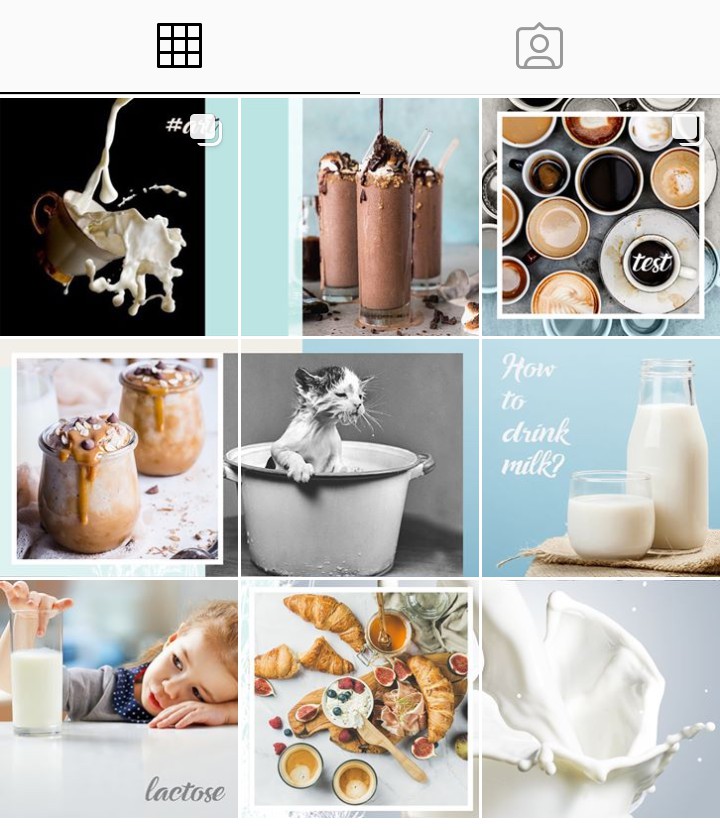The height and width of the screenshot is (830, 720).
Task: Open the cat in pot post
Action: pos(360,457)
